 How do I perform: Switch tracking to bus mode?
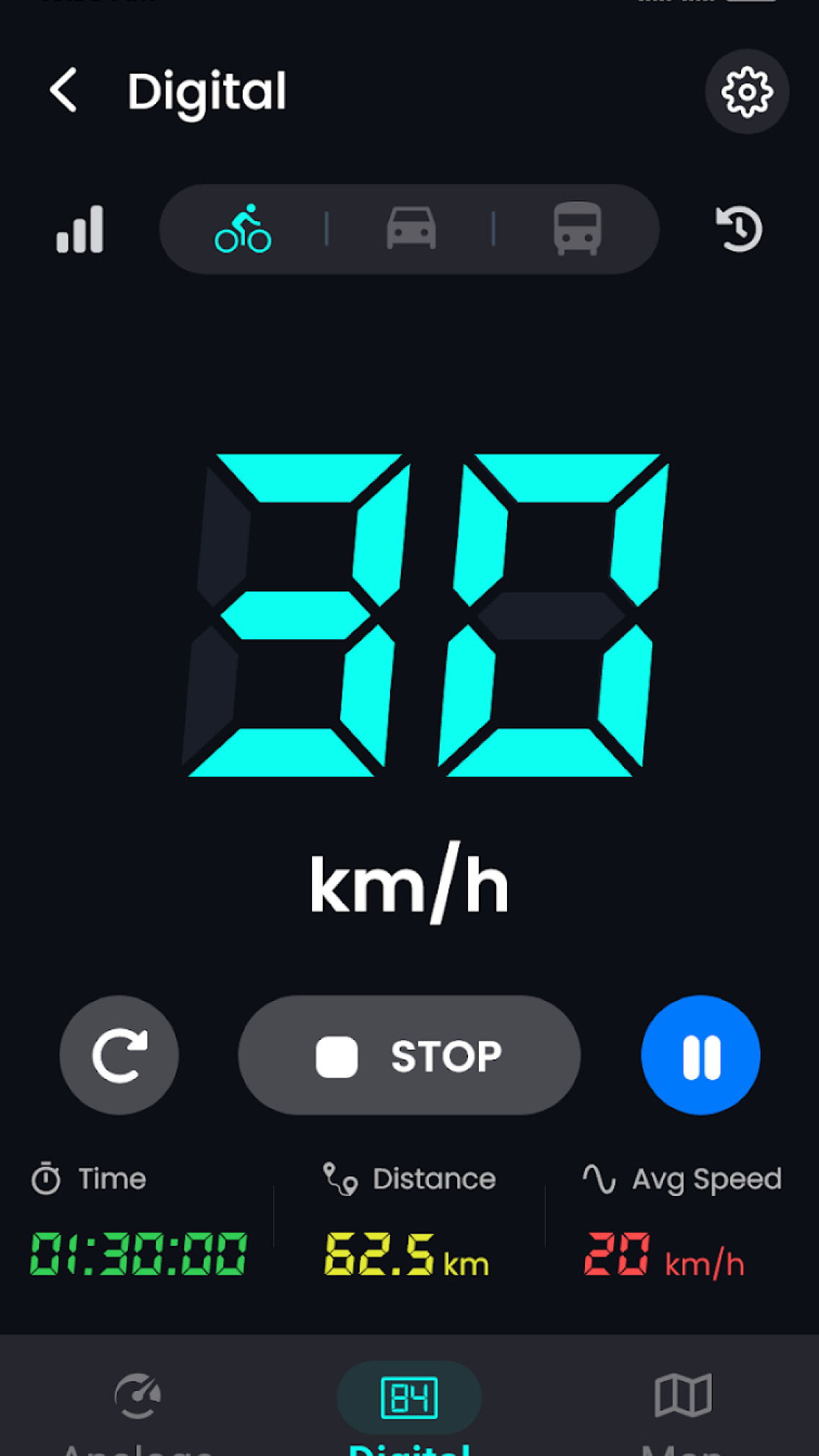point(576,228)
